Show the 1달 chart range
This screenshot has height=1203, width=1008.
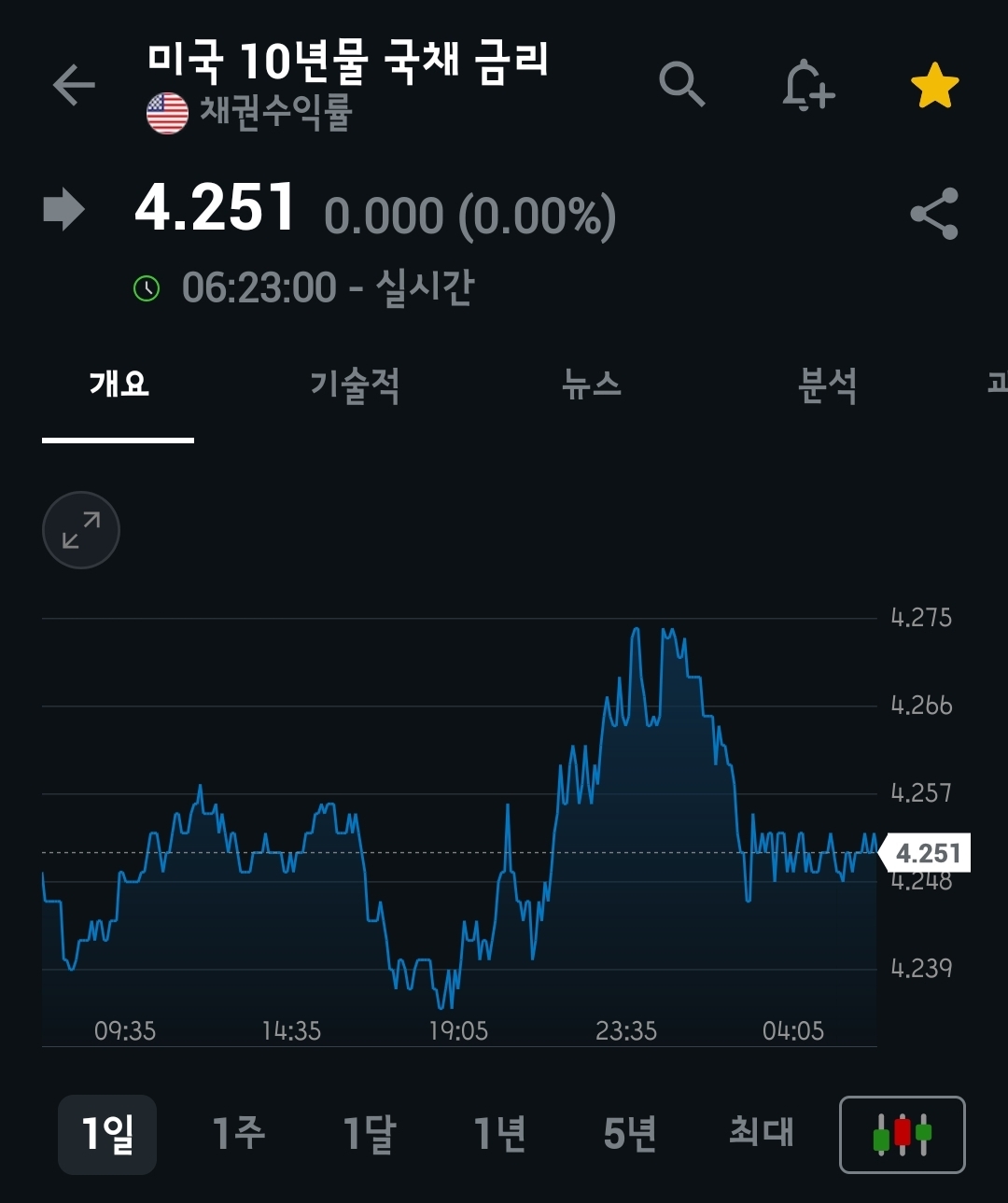pyautogui.click(x=370, y=1134)
